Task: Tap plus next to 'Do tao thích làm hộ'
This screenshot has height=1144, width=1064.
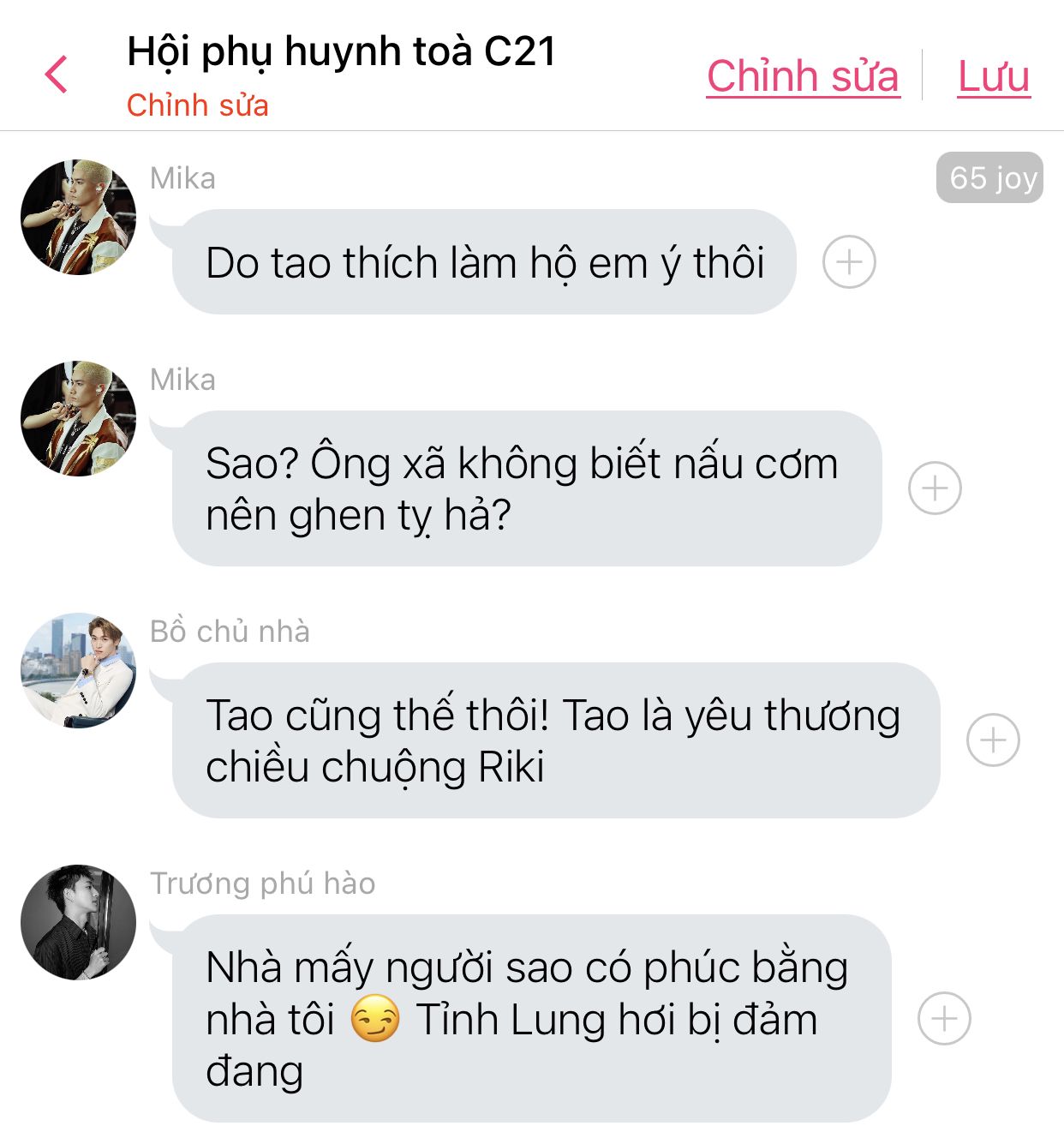Action: (848, 262)
